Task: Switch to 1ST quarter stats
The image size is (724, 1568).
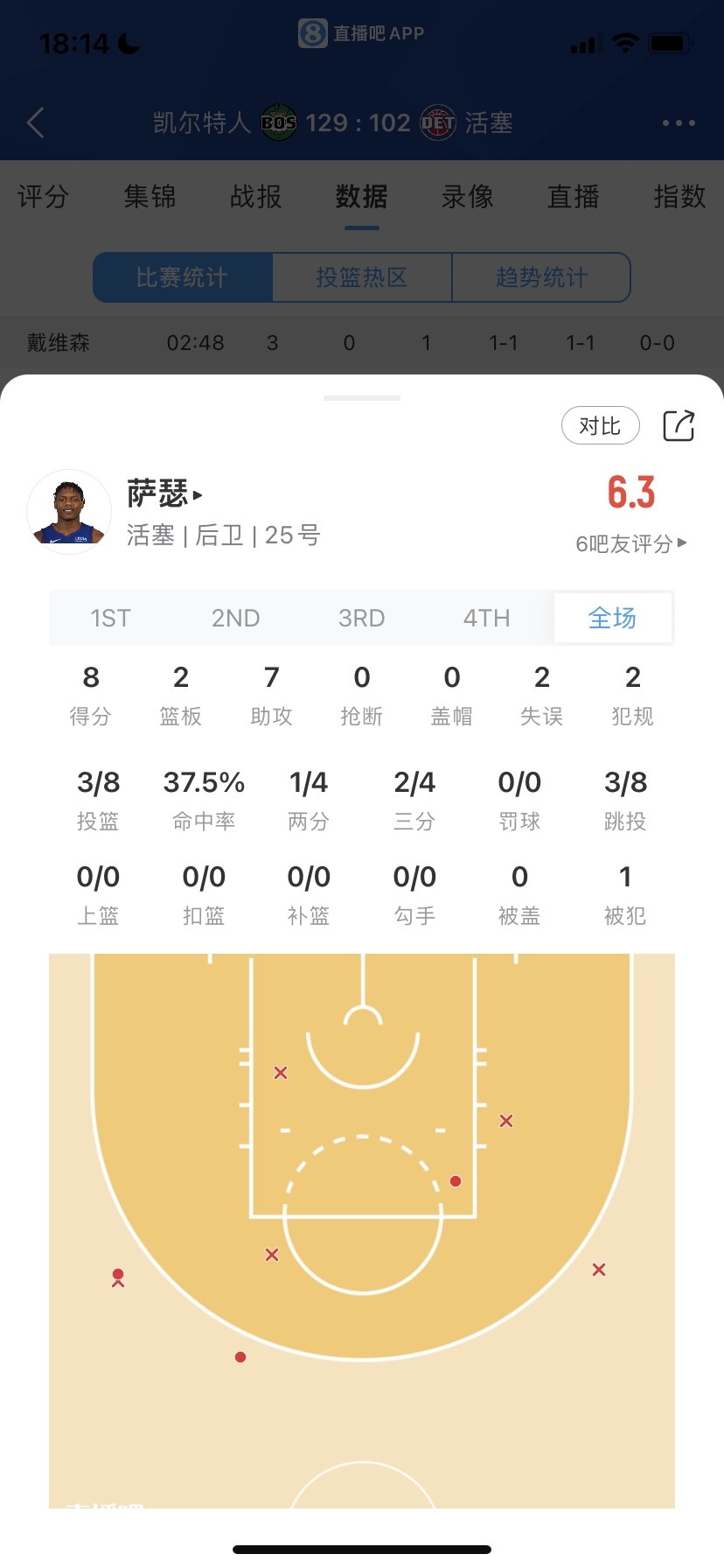Action: (x=110, y=619)
